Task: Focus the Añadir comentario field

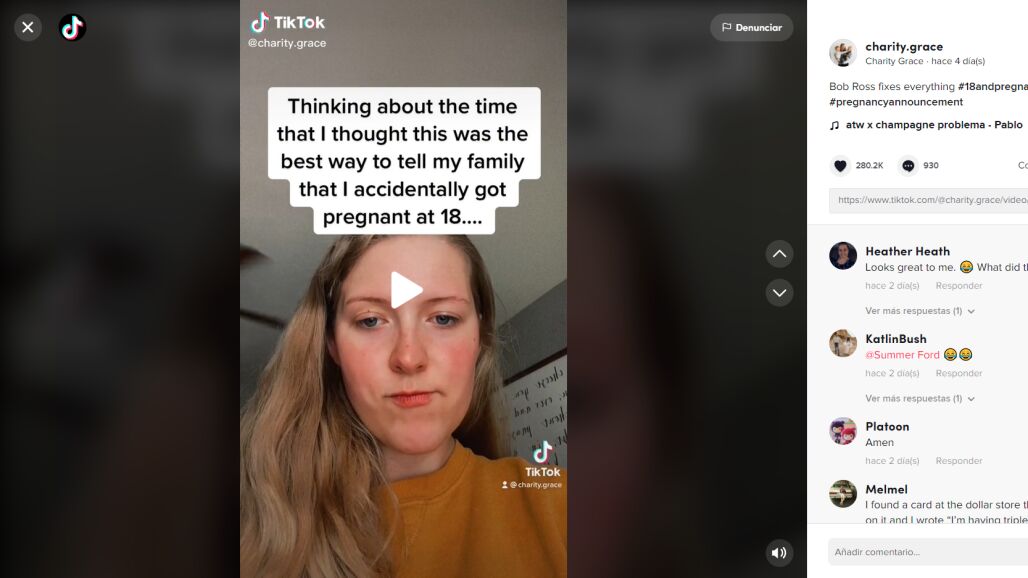Action: [925, 552]
